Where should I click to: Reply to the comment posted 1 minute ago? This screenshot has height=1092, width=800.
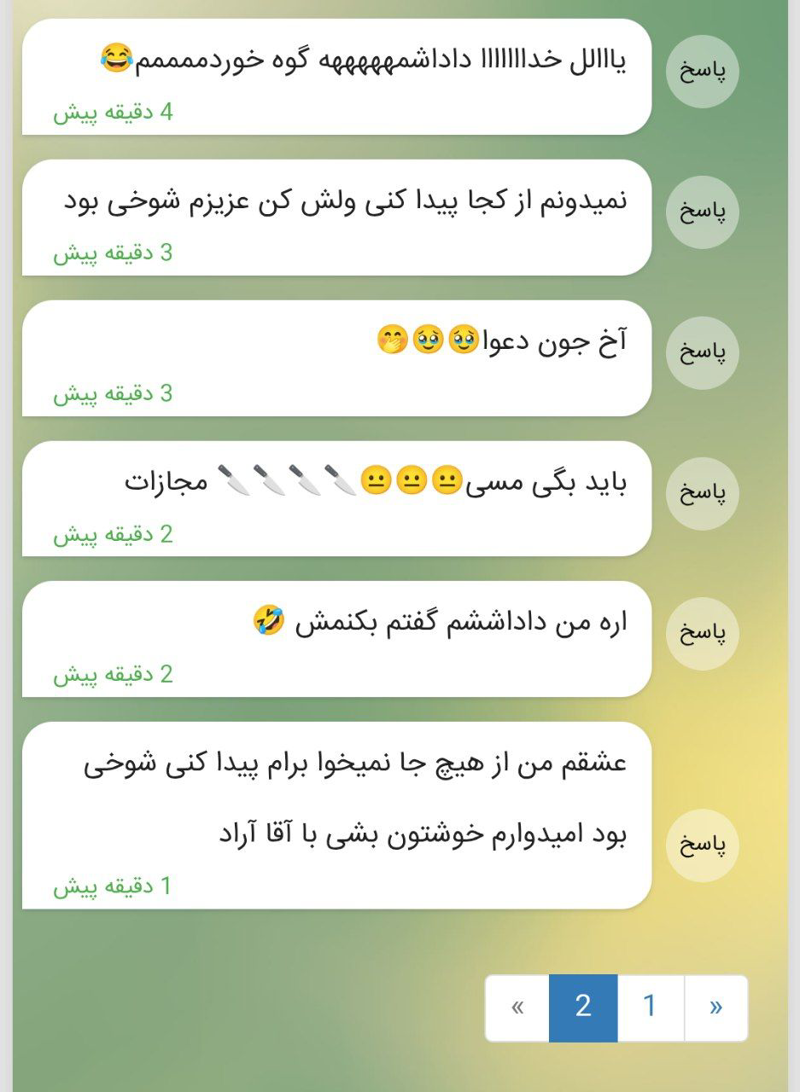[702, 845]
